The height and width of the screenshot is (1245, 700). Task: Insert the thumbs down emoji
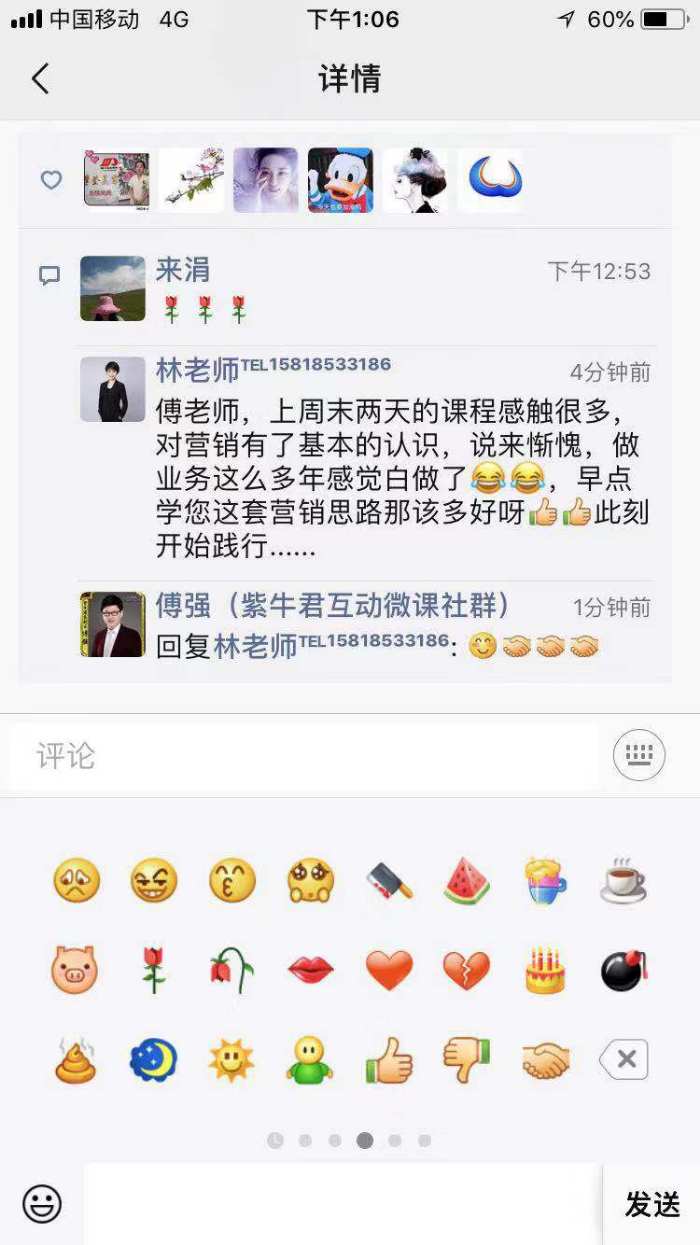[x=467, y=1060]
